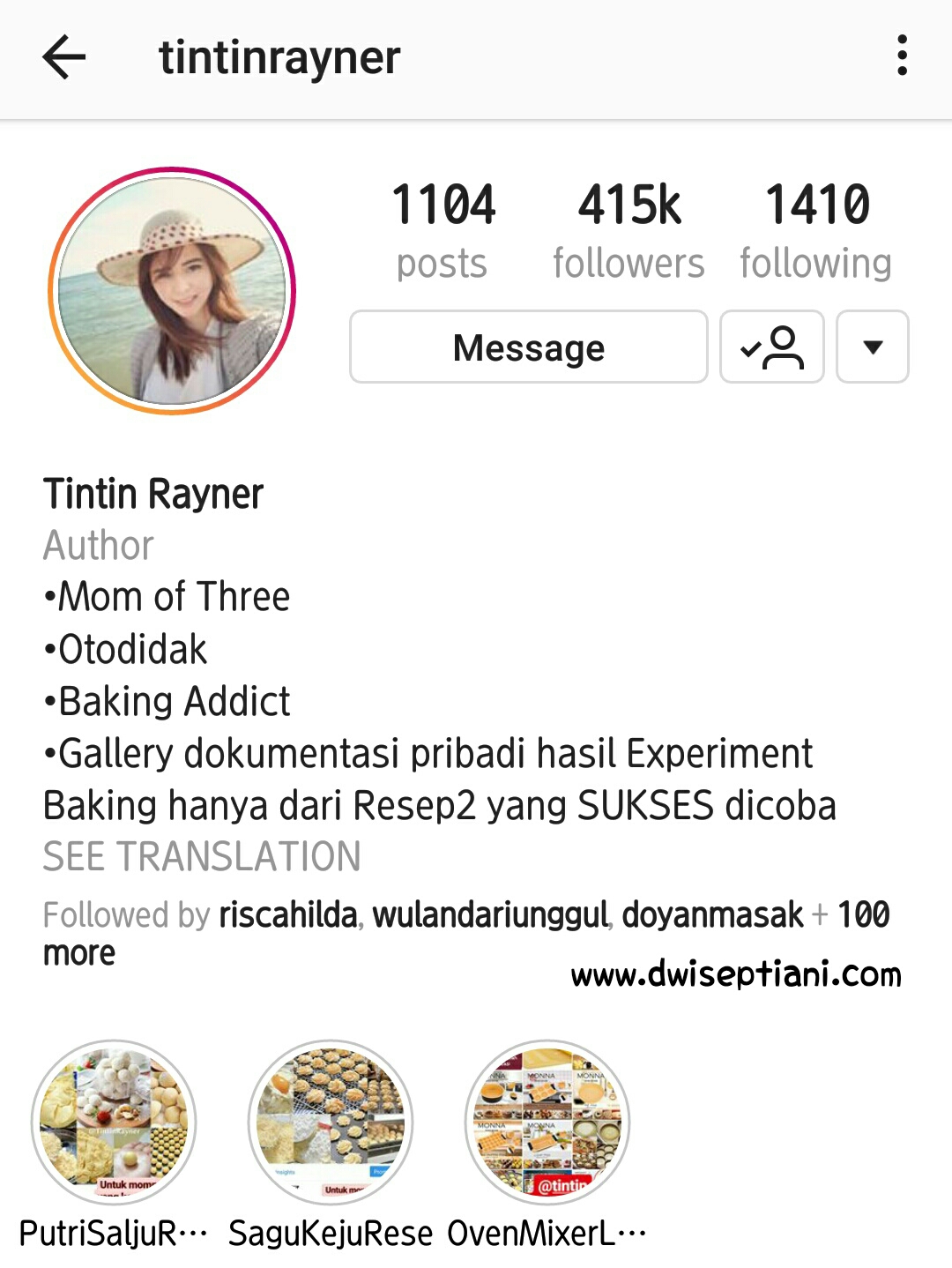Open tintinrayner's profile picture
This screenshot has height=1268, width=952.
click(x=175, y=287)
